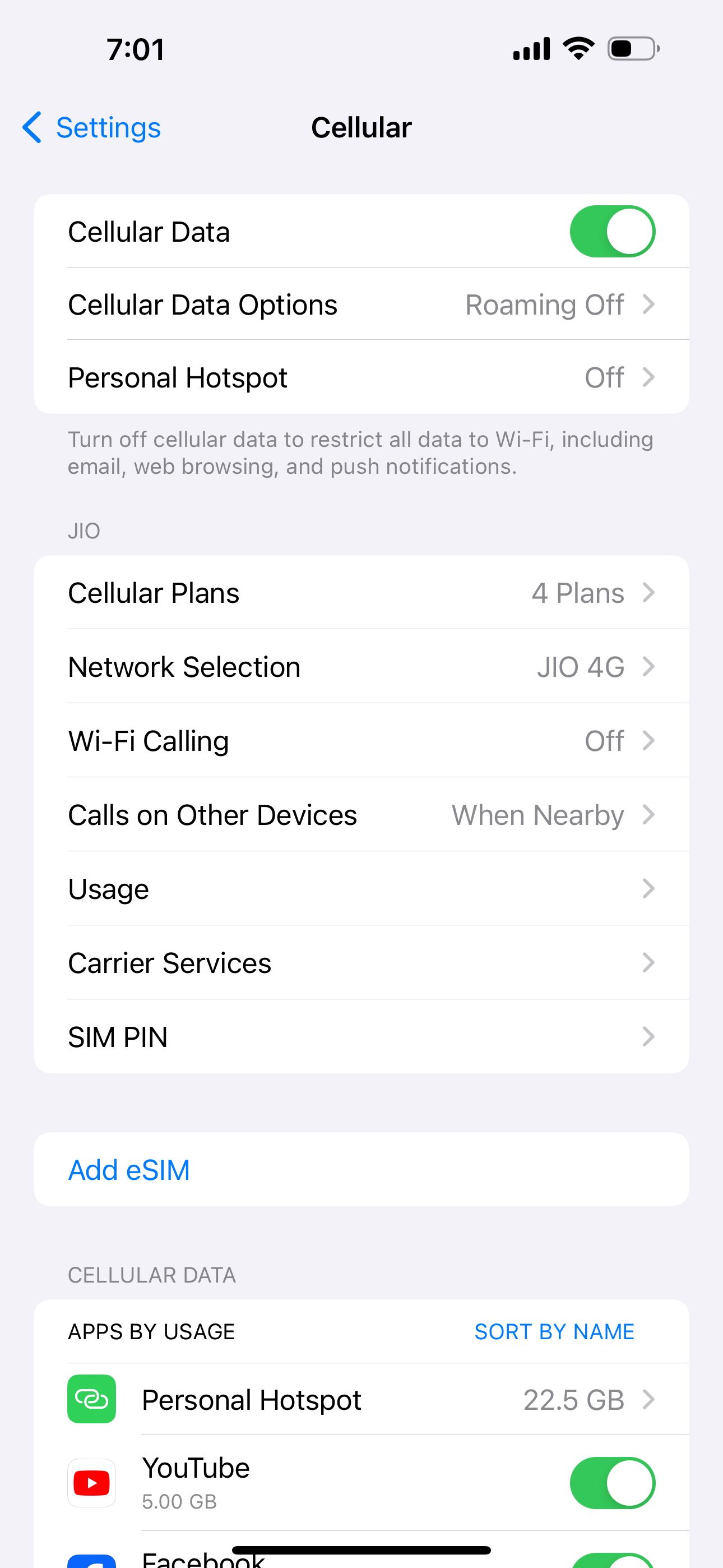Tap the back chevron next to Settings
Viewport: 723px width, 1568px height.
tap(33, 128)
